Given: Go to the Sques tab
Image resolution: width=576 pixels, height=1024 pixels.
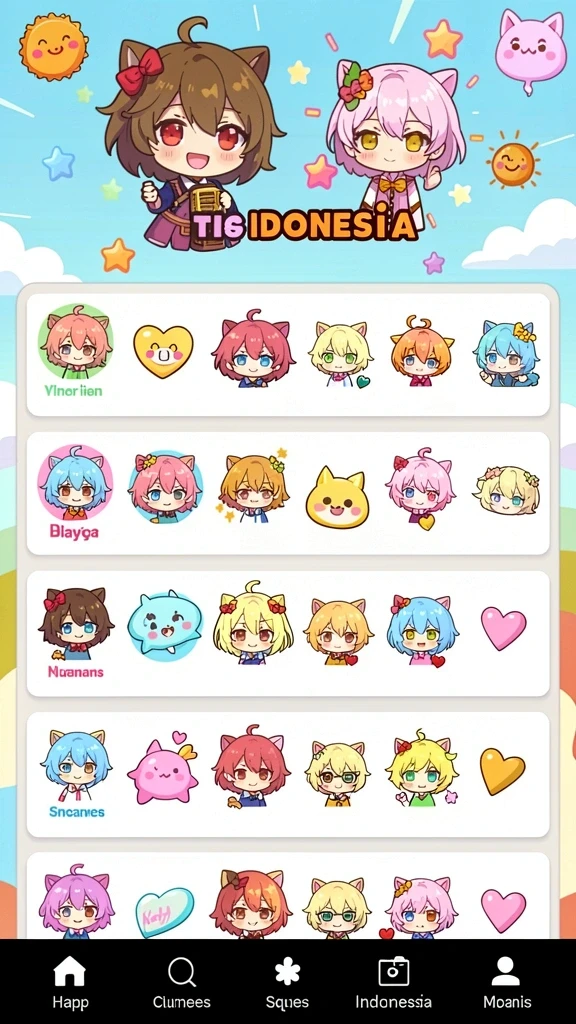Looking at the screenshot, I should [x=287, y=982].
